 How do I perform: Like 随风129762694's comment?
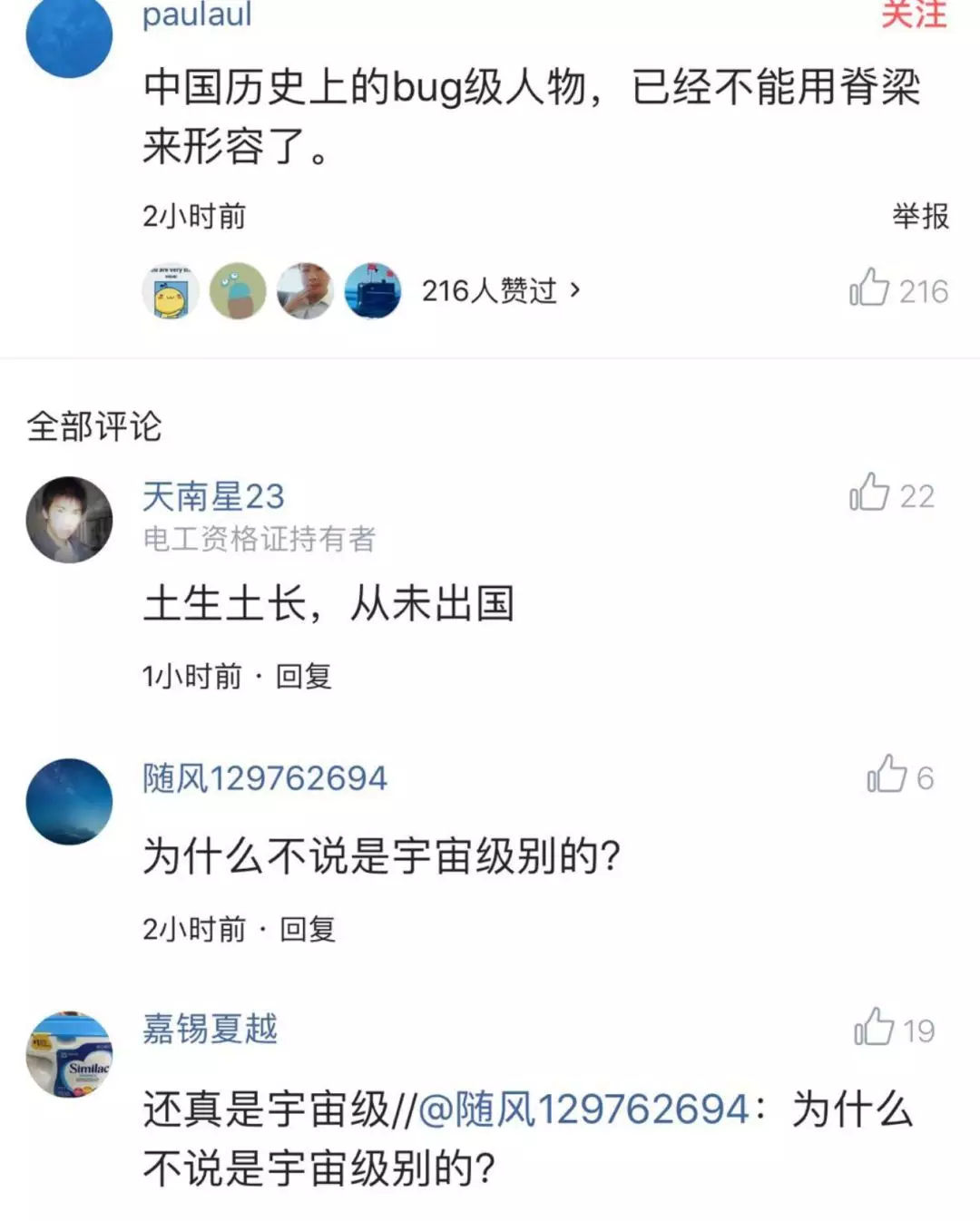898,777
